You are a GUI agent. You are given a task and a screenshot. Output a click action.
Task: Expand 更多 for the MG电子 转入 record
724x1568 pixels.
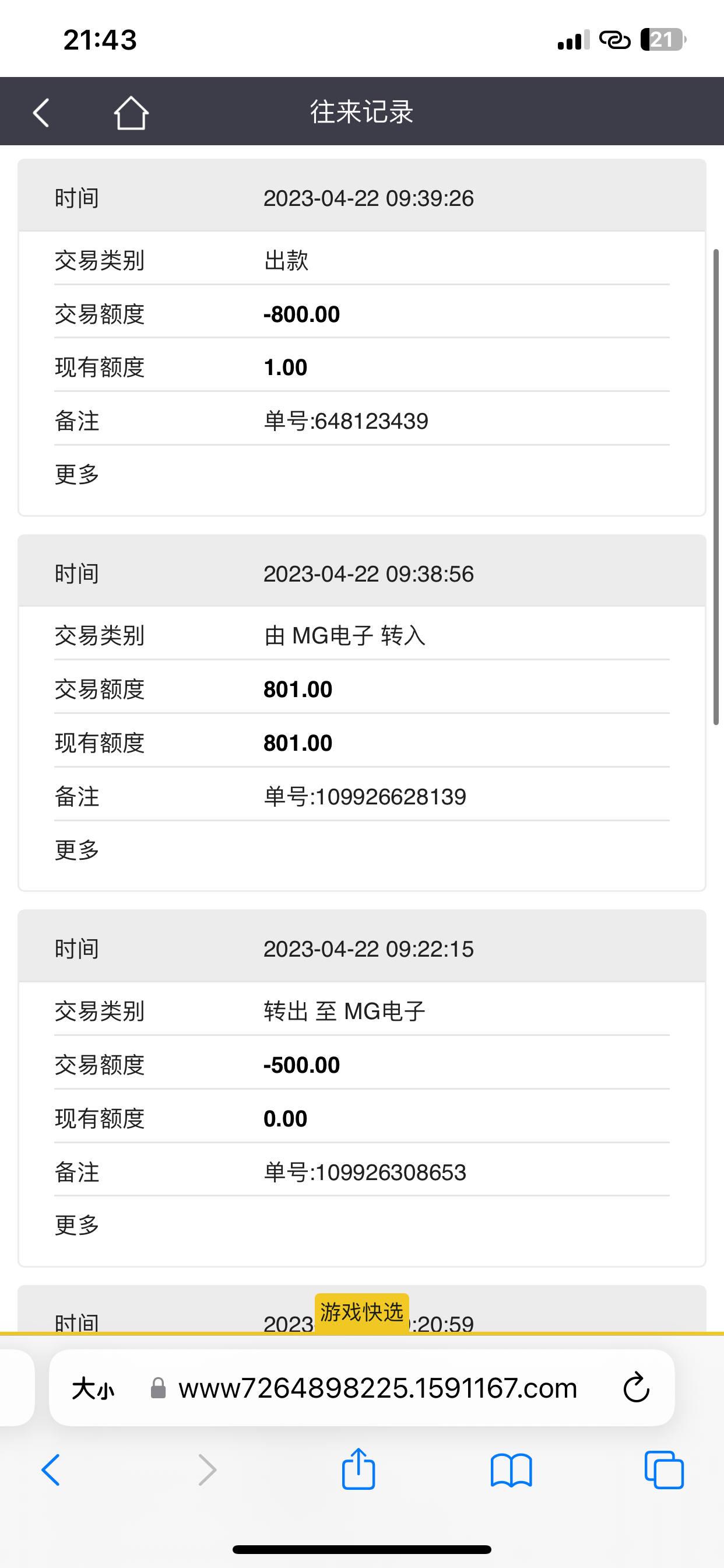click(x=78, y=850)
